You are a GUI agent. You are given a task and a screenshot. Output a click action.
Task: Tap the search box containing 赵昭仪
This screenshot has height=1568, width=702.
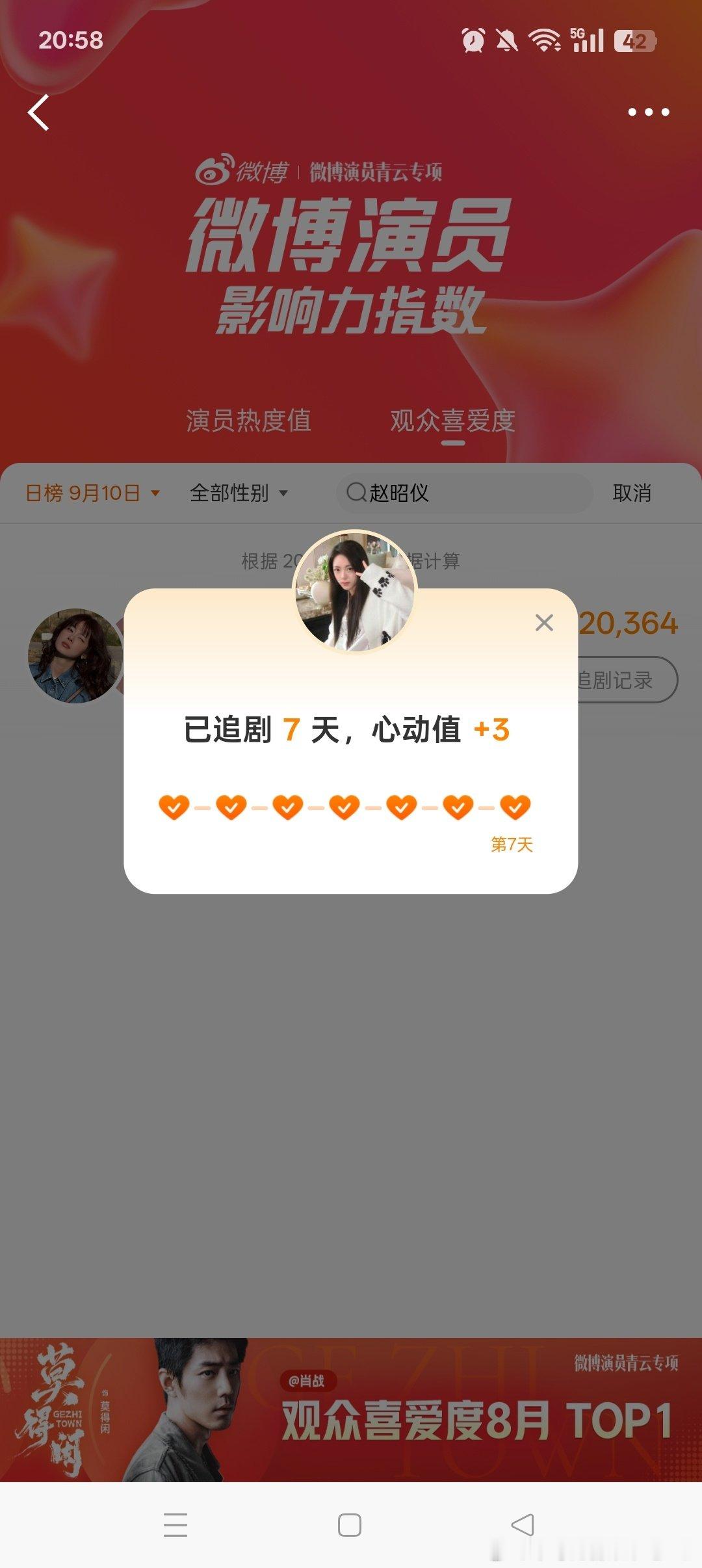[x=464, y=493]
